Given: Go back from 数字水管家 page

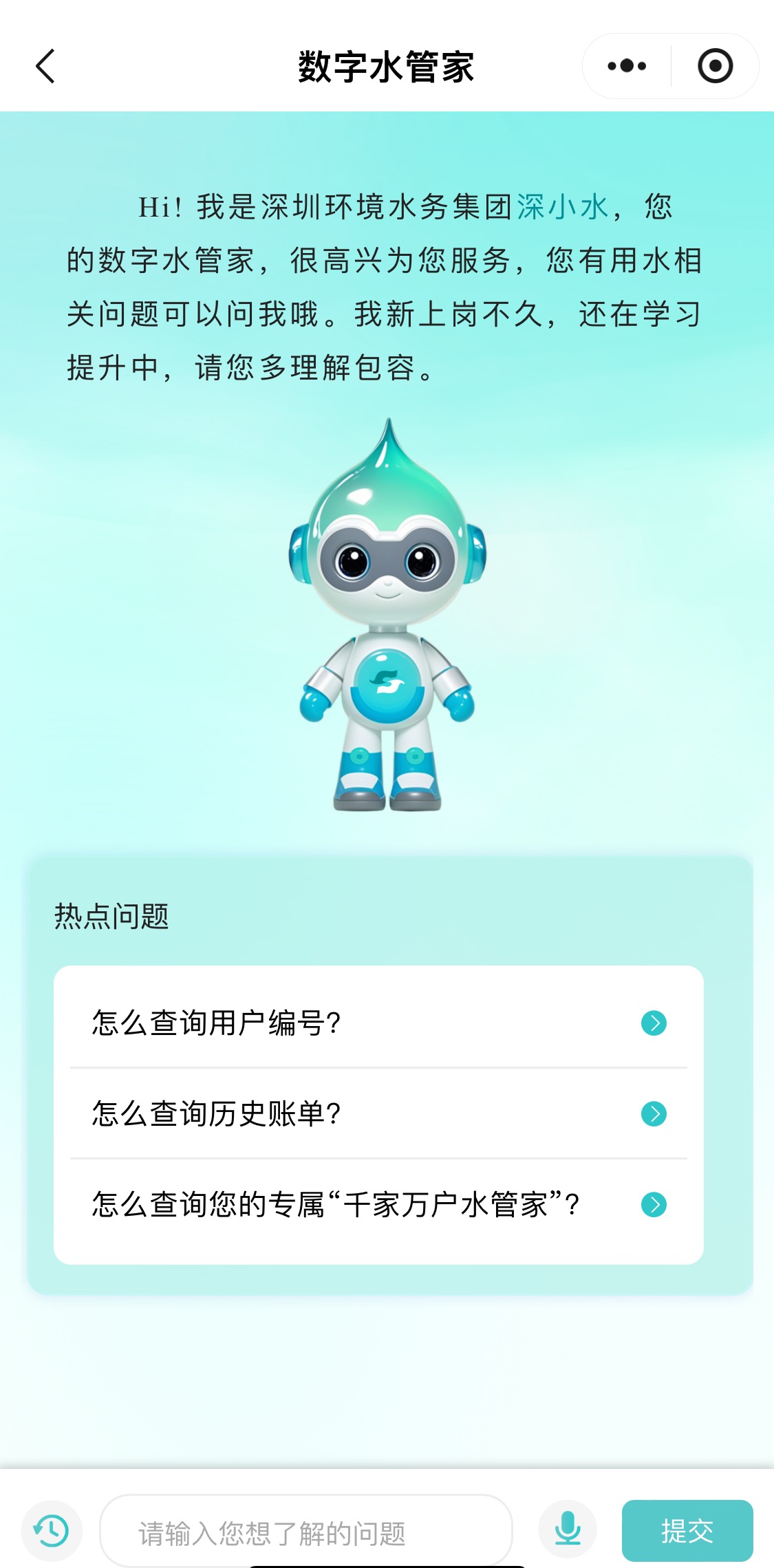Looking at the screenshot, I should click(x=45, y=67).
